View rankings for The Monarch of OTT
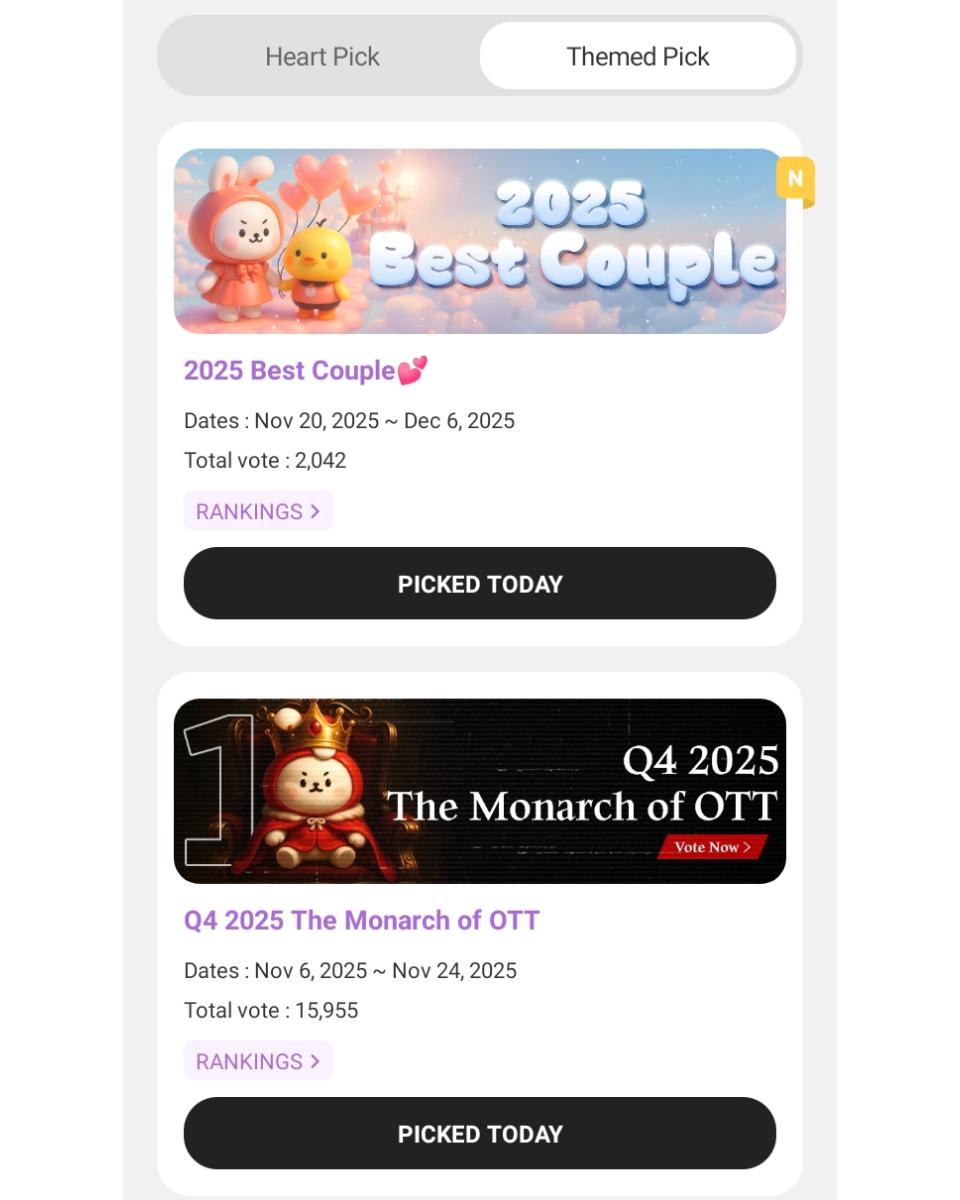 258,1061
